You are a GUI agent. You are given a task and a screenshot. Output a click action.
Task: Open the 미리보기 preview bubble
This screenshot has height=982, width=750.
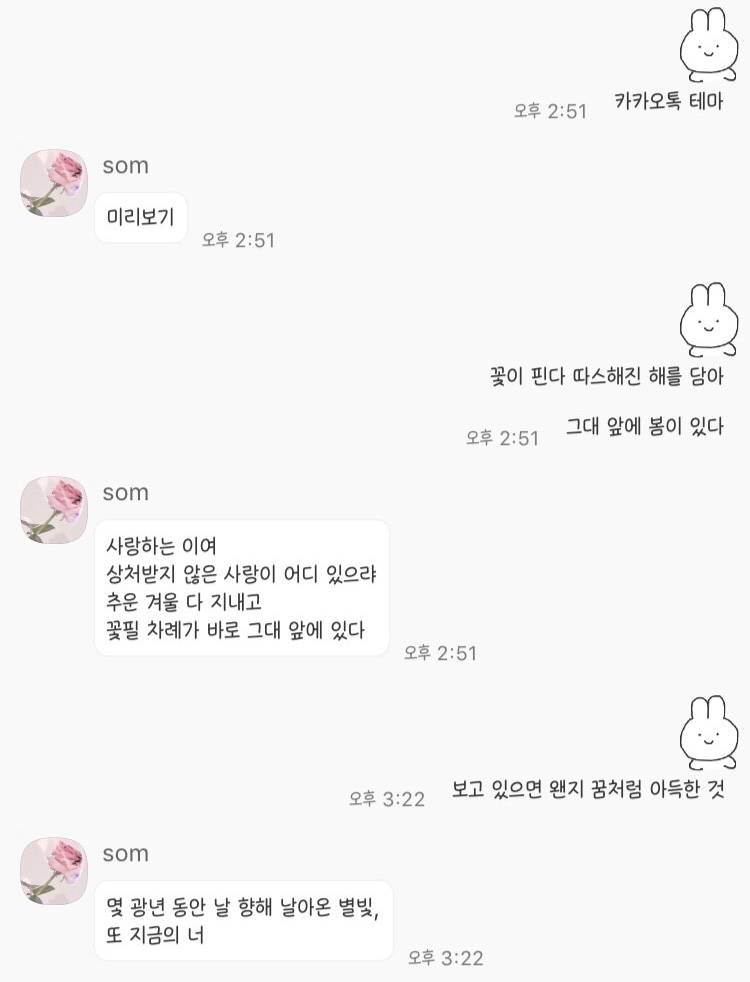(140, 216)
